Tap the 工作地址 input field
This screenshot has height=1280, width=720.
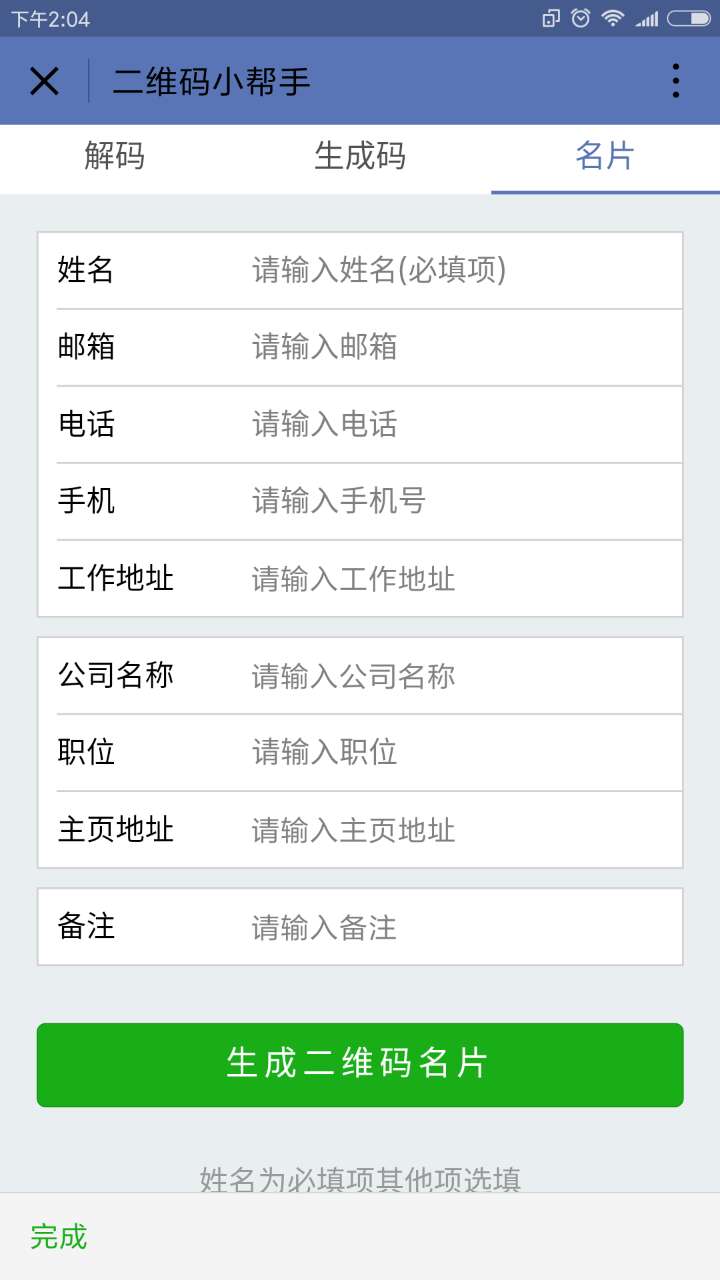pos(460,579)
